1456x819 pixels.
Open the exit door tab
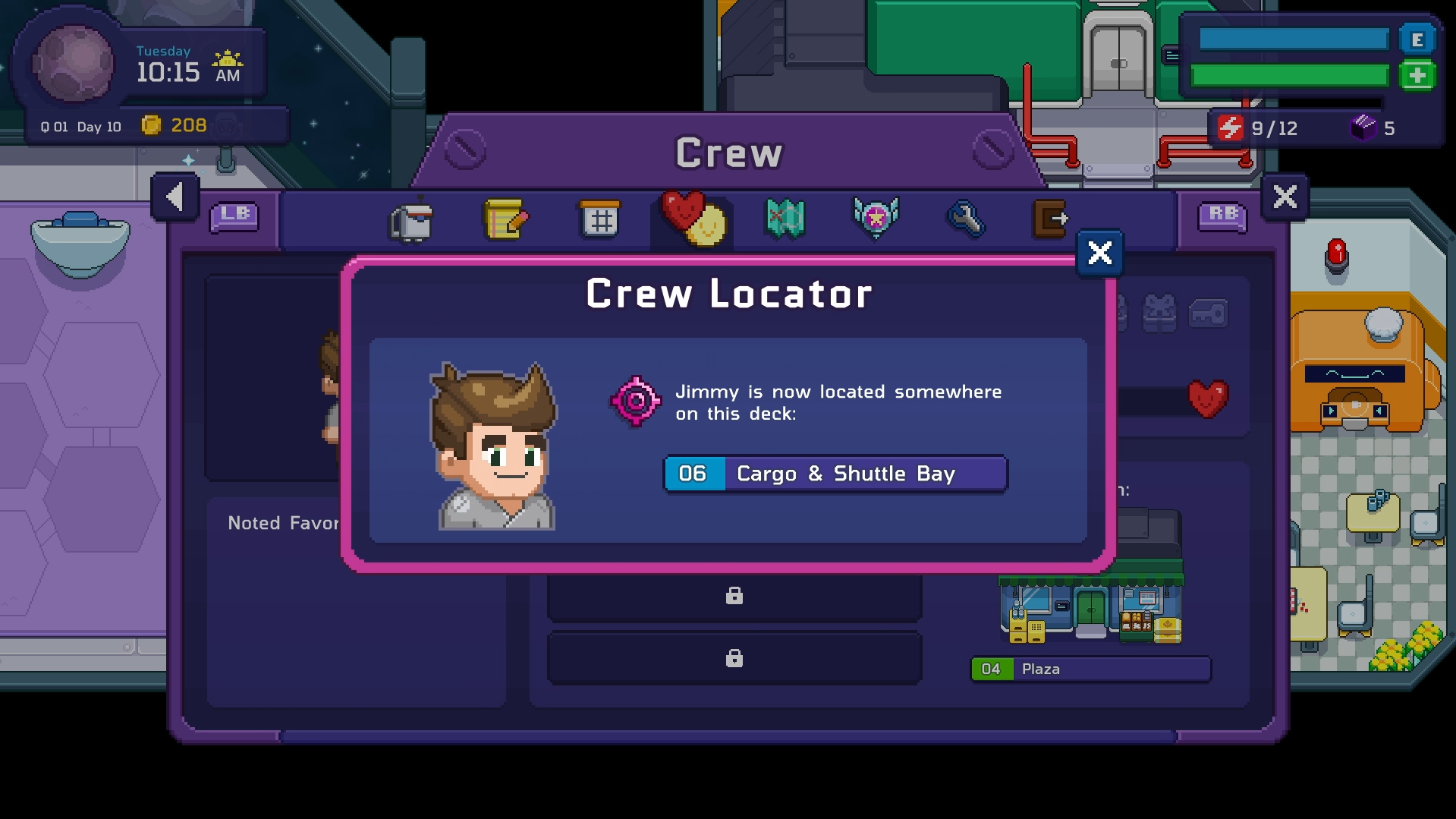tap(1051, 219)
